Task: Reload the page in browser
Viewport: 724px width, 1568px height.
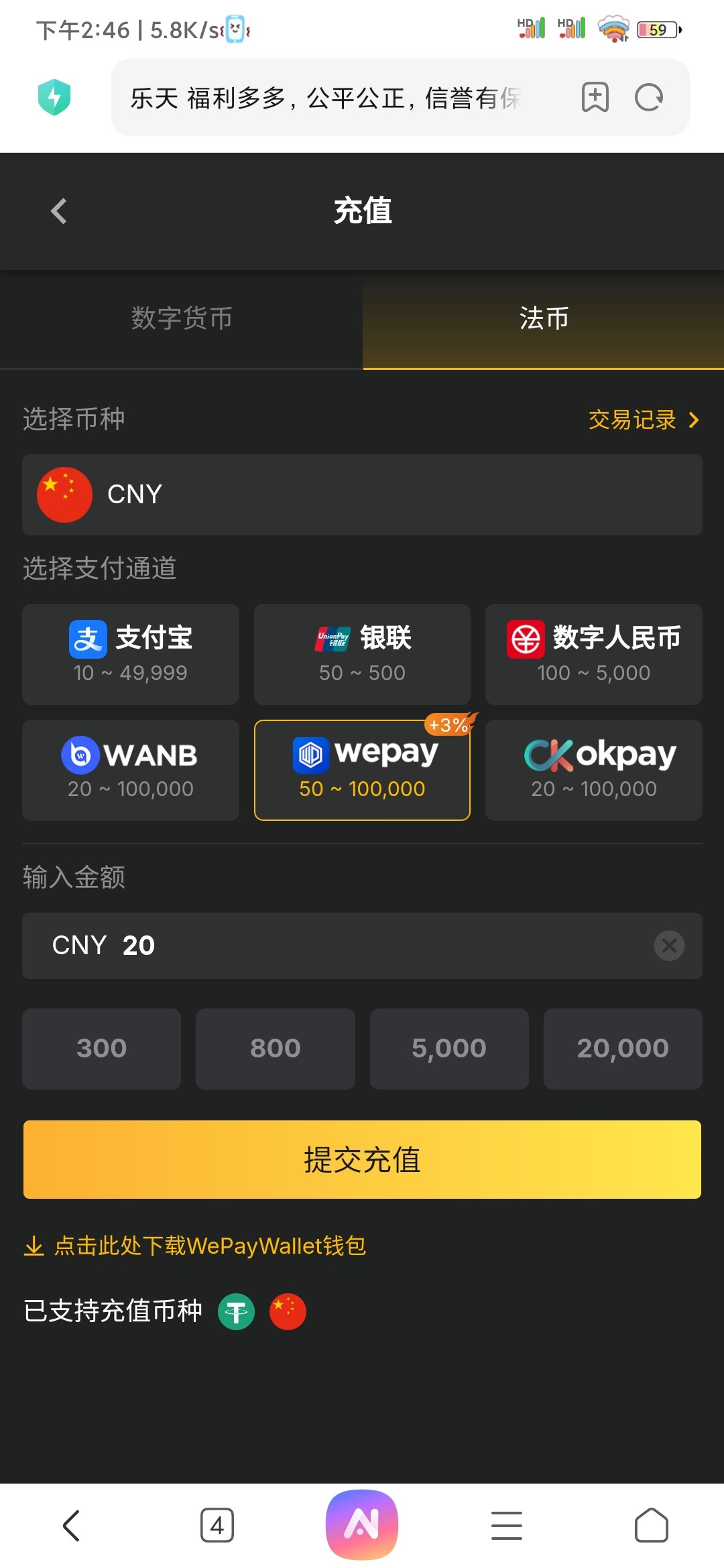Action: click(x=648, y=98)
